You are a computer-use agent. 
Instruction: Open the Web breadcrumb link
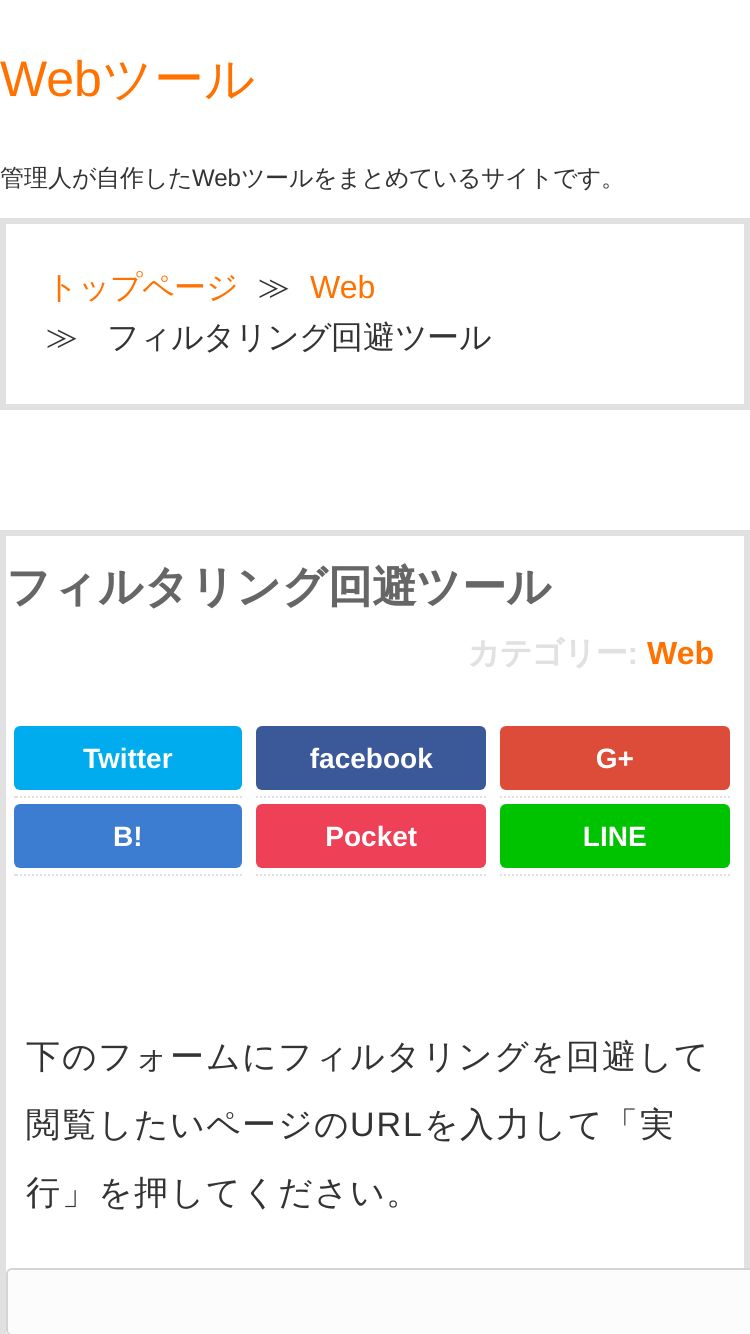point(342,288)
